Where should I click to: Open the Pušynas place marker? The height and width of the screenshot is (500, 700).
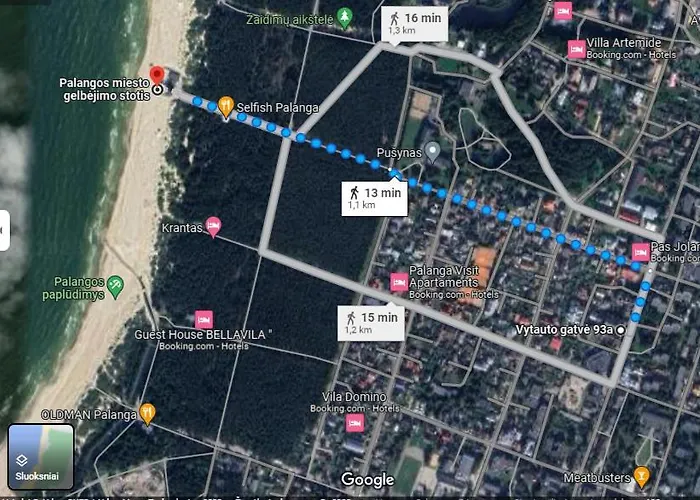(432, 152)
